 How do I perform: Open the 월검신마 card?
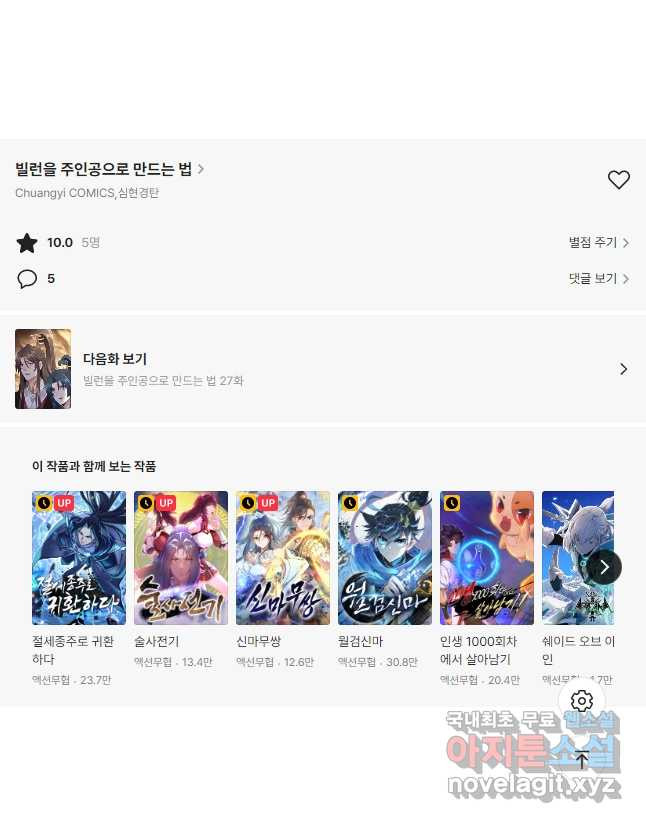385,558
